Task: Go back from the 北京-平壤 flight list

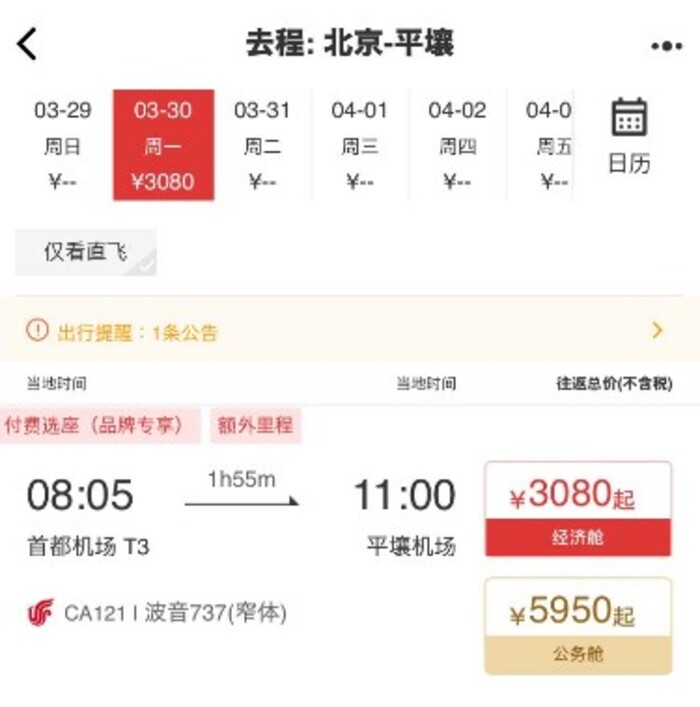Action: point(28,44)
